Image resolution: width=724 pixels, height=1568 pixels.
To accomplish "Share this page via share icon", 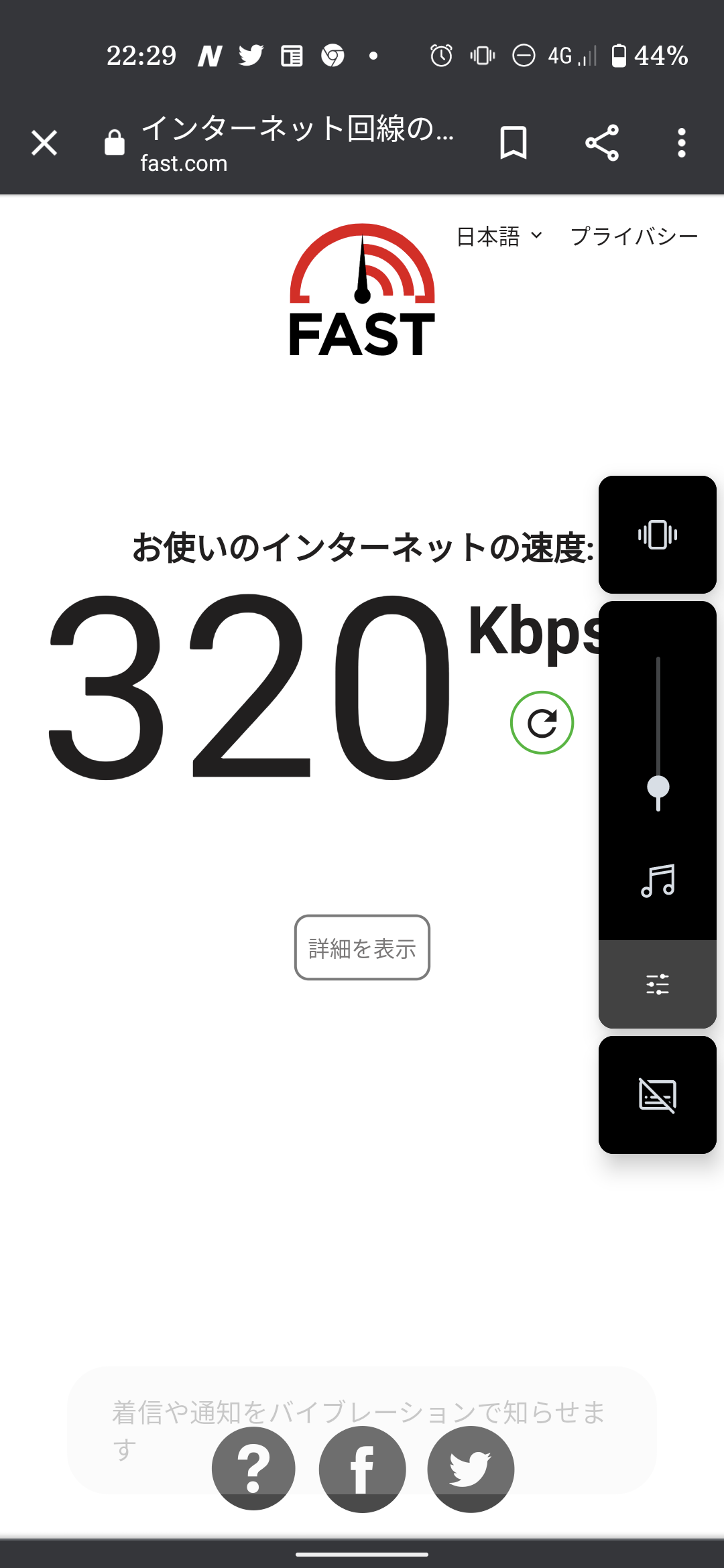I will tap(602, 143).
